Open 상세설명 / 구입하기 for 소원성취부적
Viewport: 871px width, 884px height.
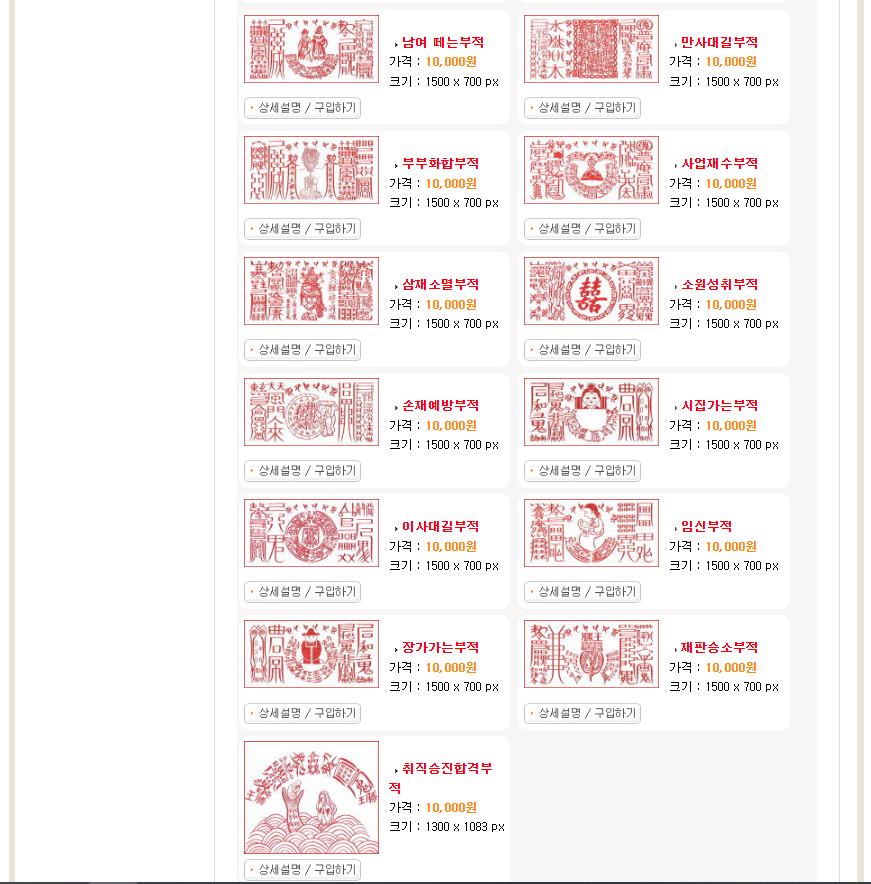pyautogui.click(x=582, y=350)
